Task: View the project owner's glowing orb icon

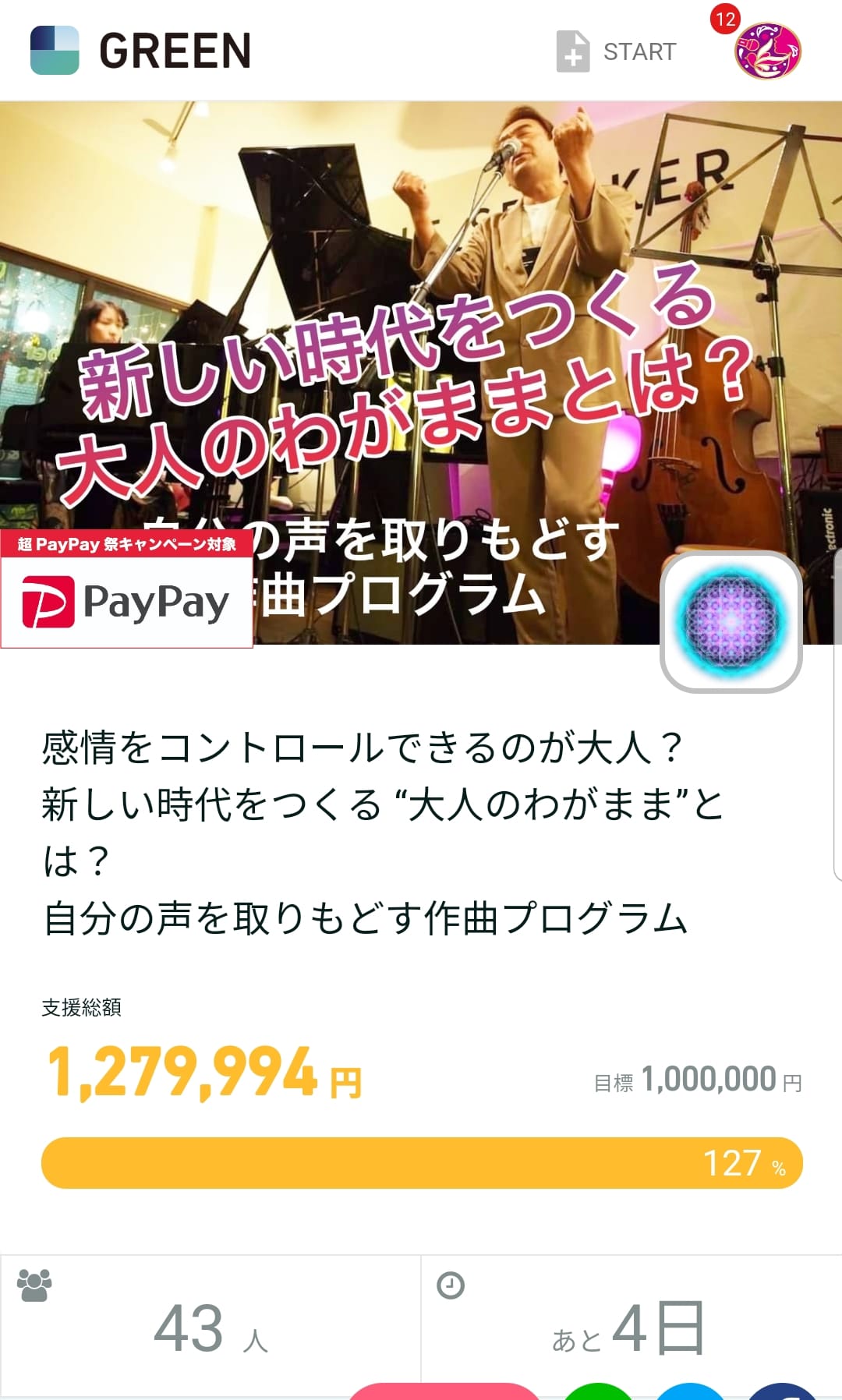Action: [731, 621]
